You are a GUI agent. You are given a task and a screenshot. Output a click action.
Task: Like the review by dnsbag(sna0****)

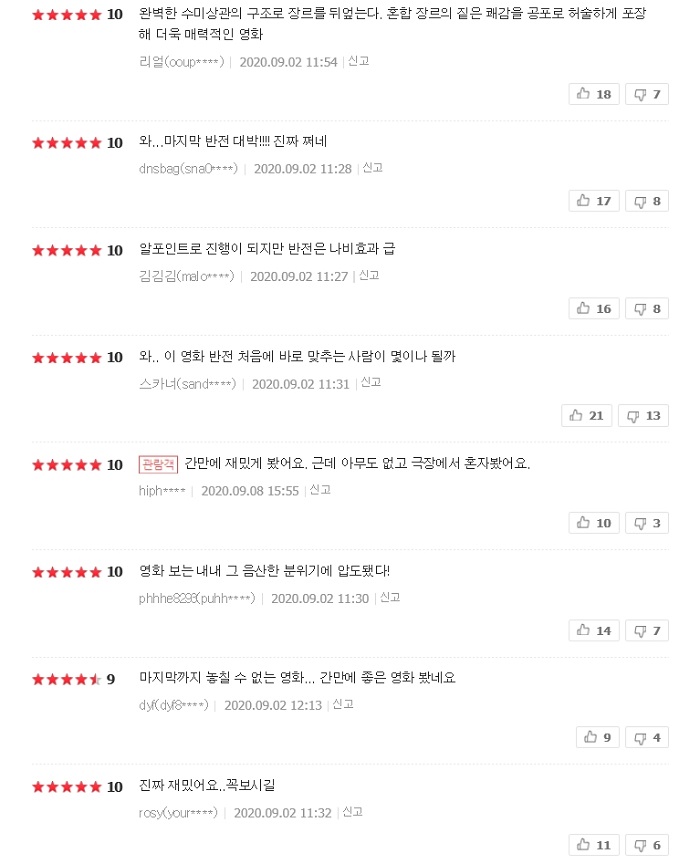pos(594,201)
